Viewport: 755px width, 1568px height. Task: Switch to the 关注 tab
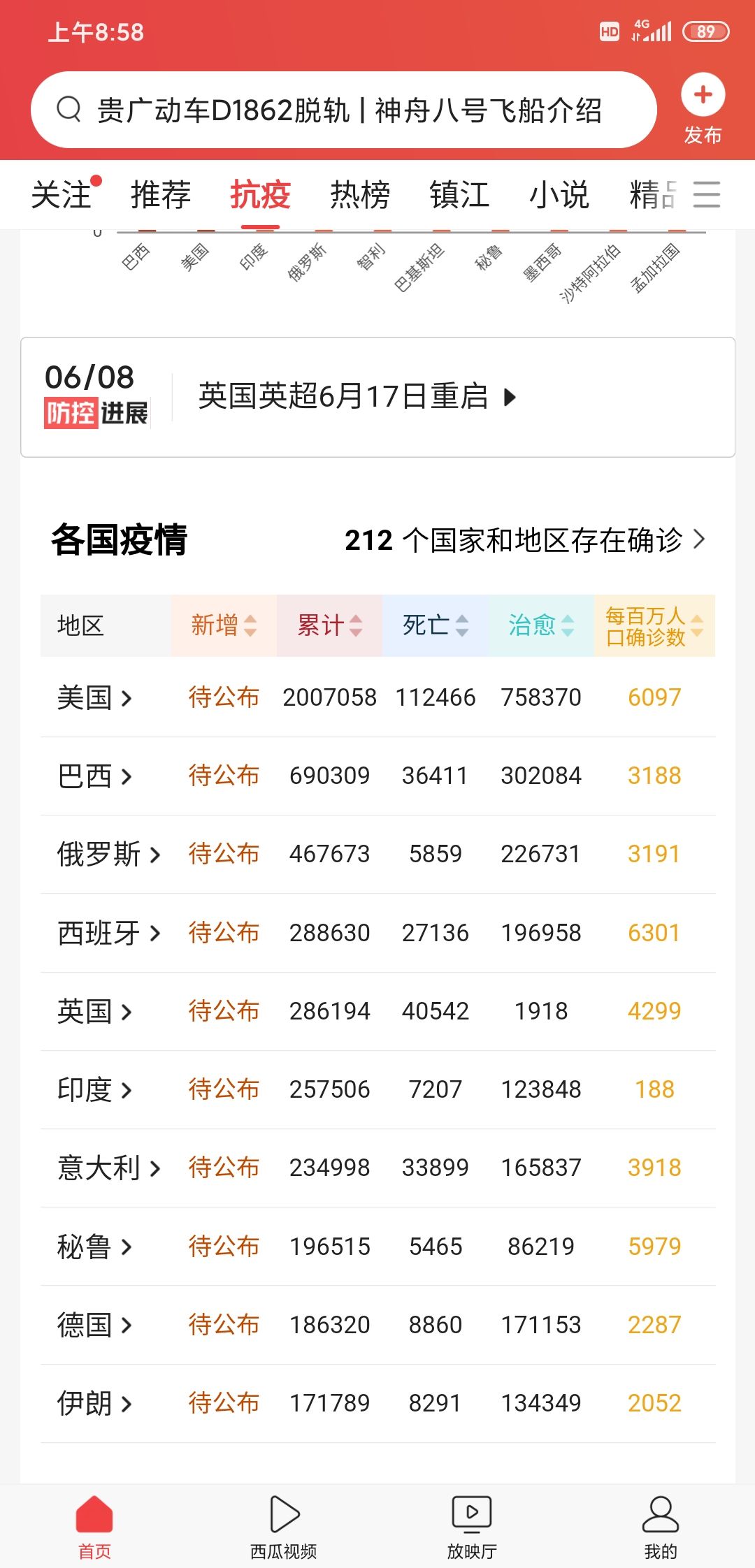click(62, 194)
